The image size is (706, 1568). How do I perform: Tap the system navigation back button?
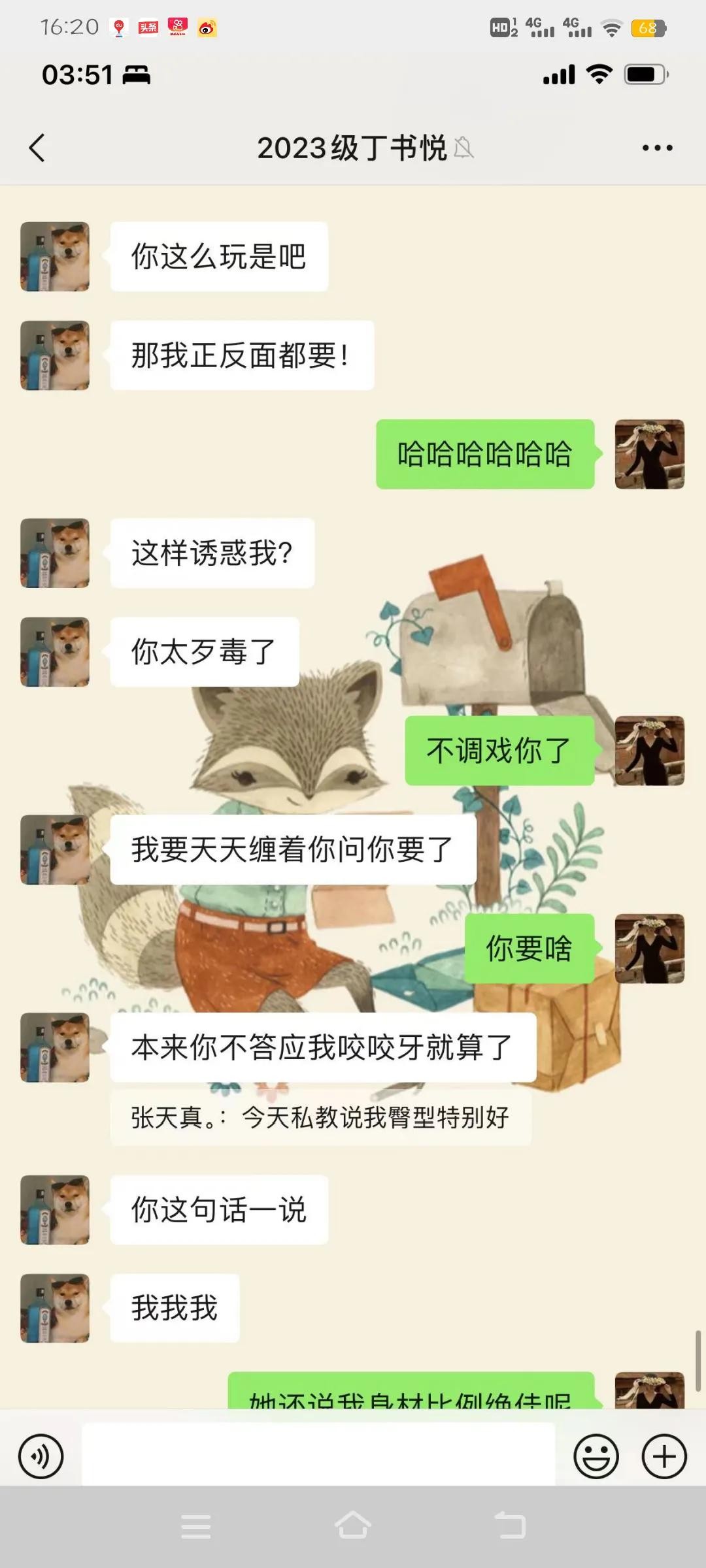[510, 1526]
